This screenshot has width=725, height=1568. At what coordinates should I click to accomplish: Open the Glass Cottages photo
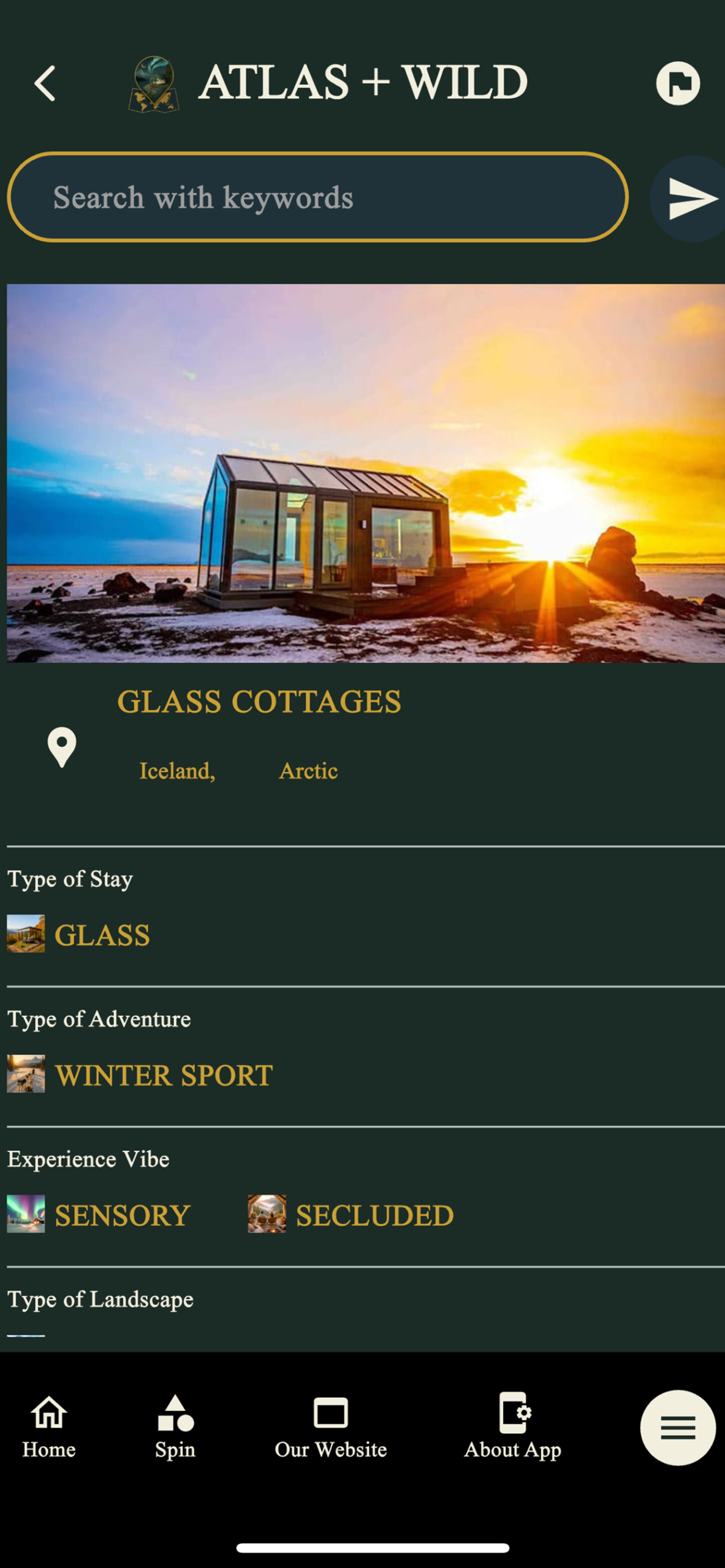pos(365,473)
